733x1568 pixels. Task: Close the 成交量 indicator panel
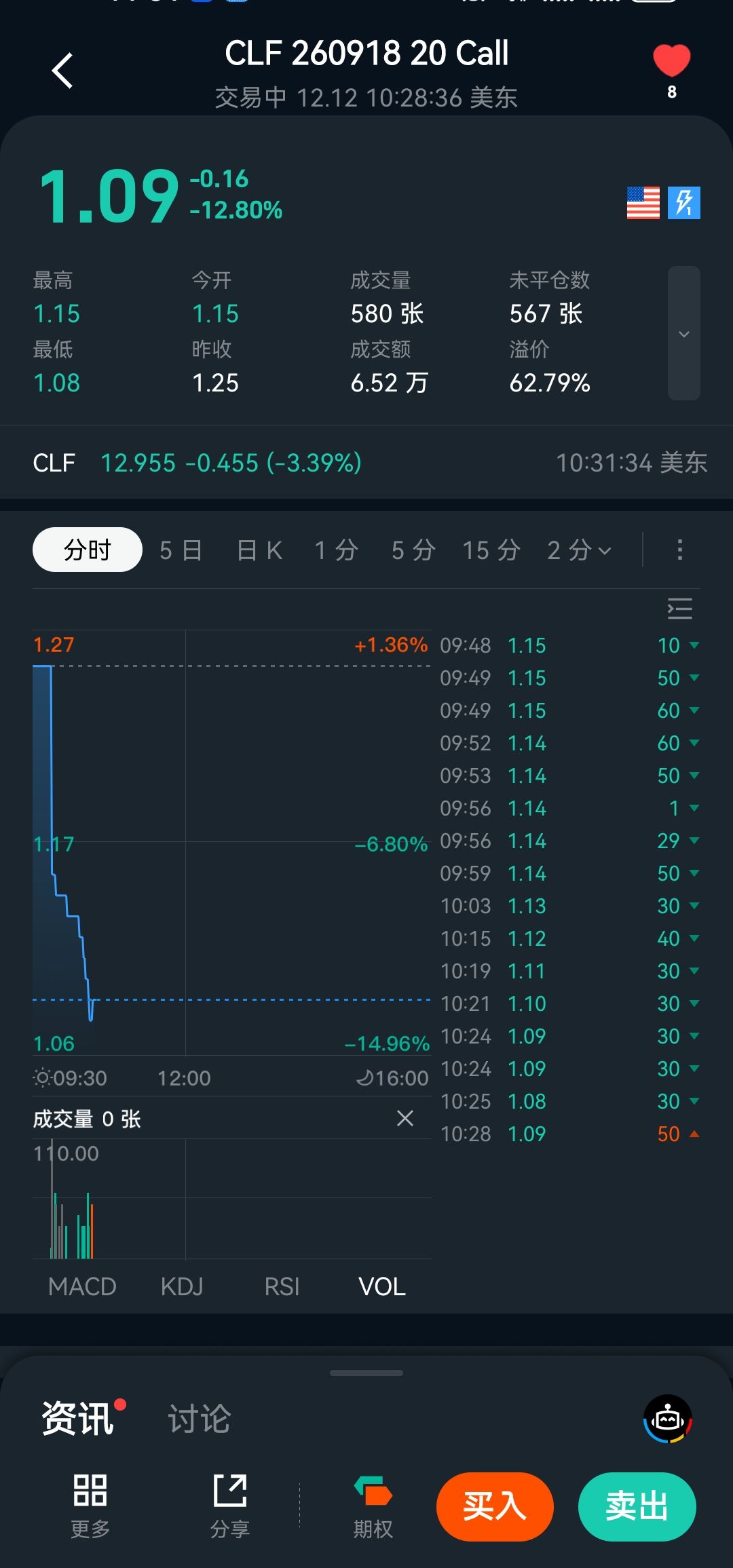click(405, 1118)
